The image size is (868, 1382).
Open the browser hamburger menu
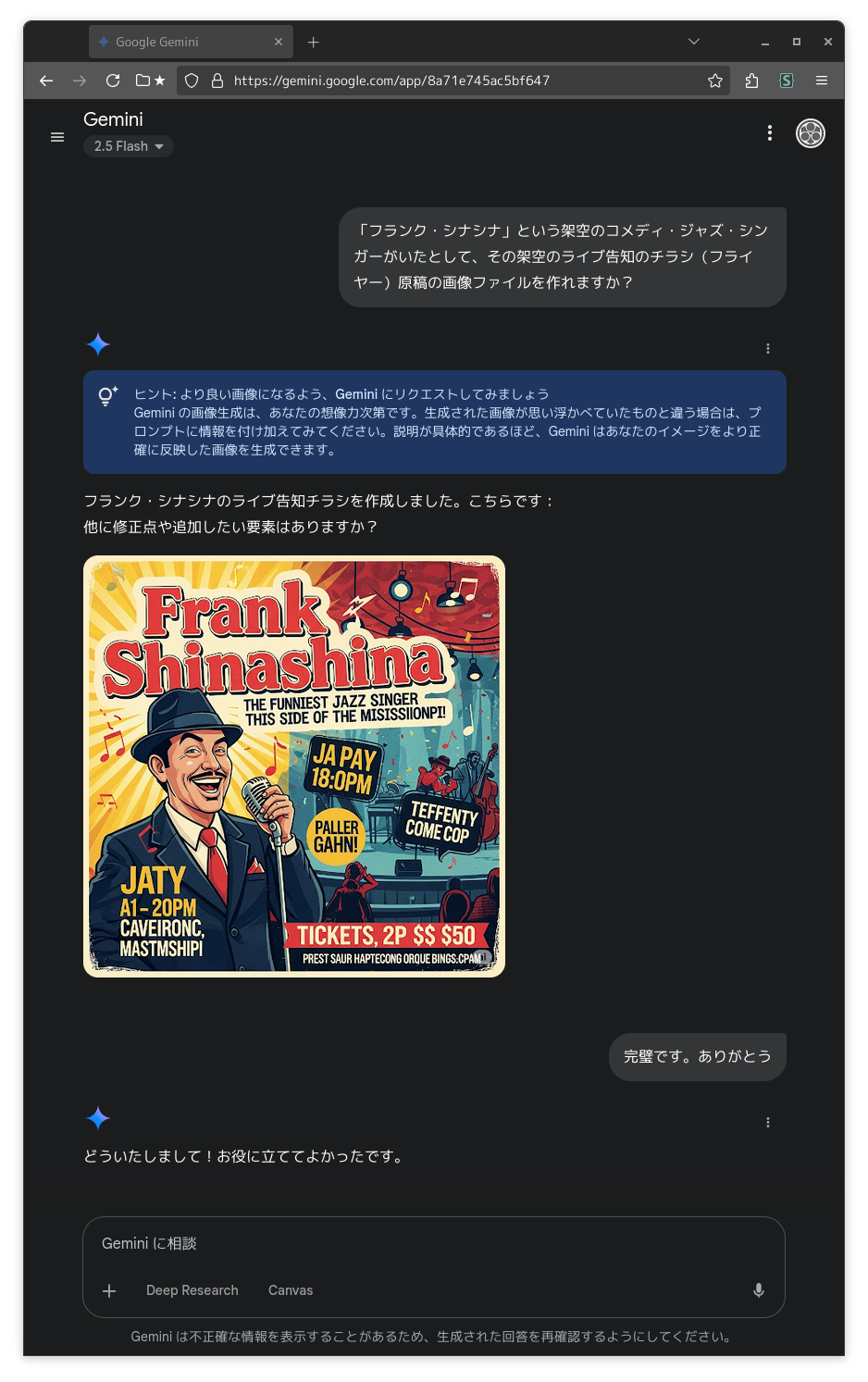pos(821,81)
